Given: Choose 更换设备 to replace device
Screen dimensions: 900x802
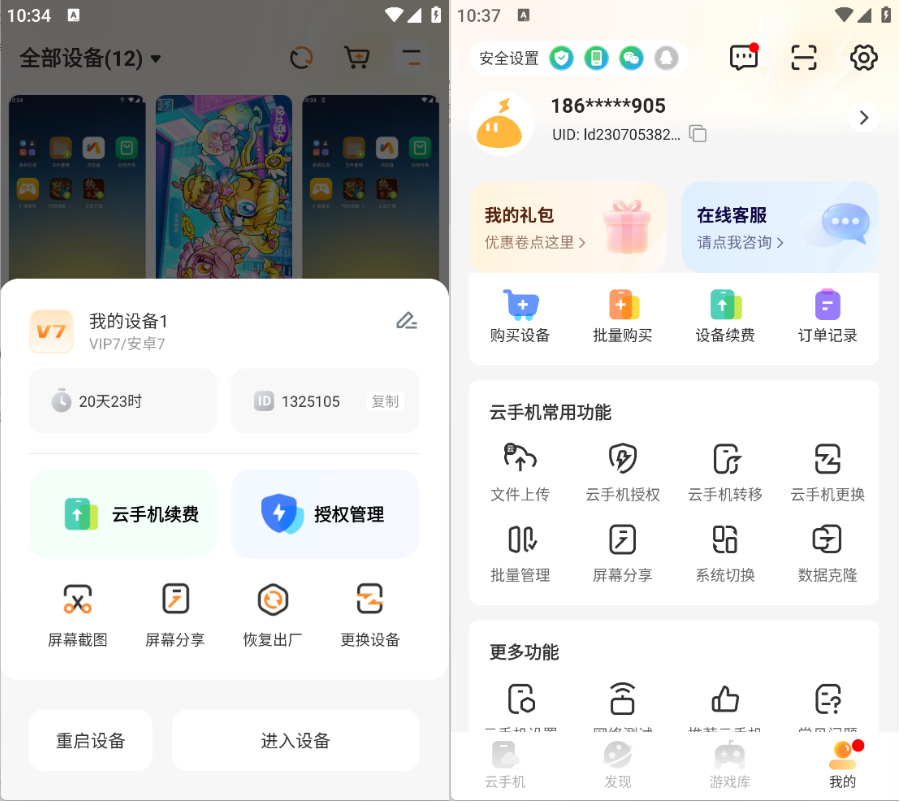Looking at the screenshot, I should [x=370, y=615].
